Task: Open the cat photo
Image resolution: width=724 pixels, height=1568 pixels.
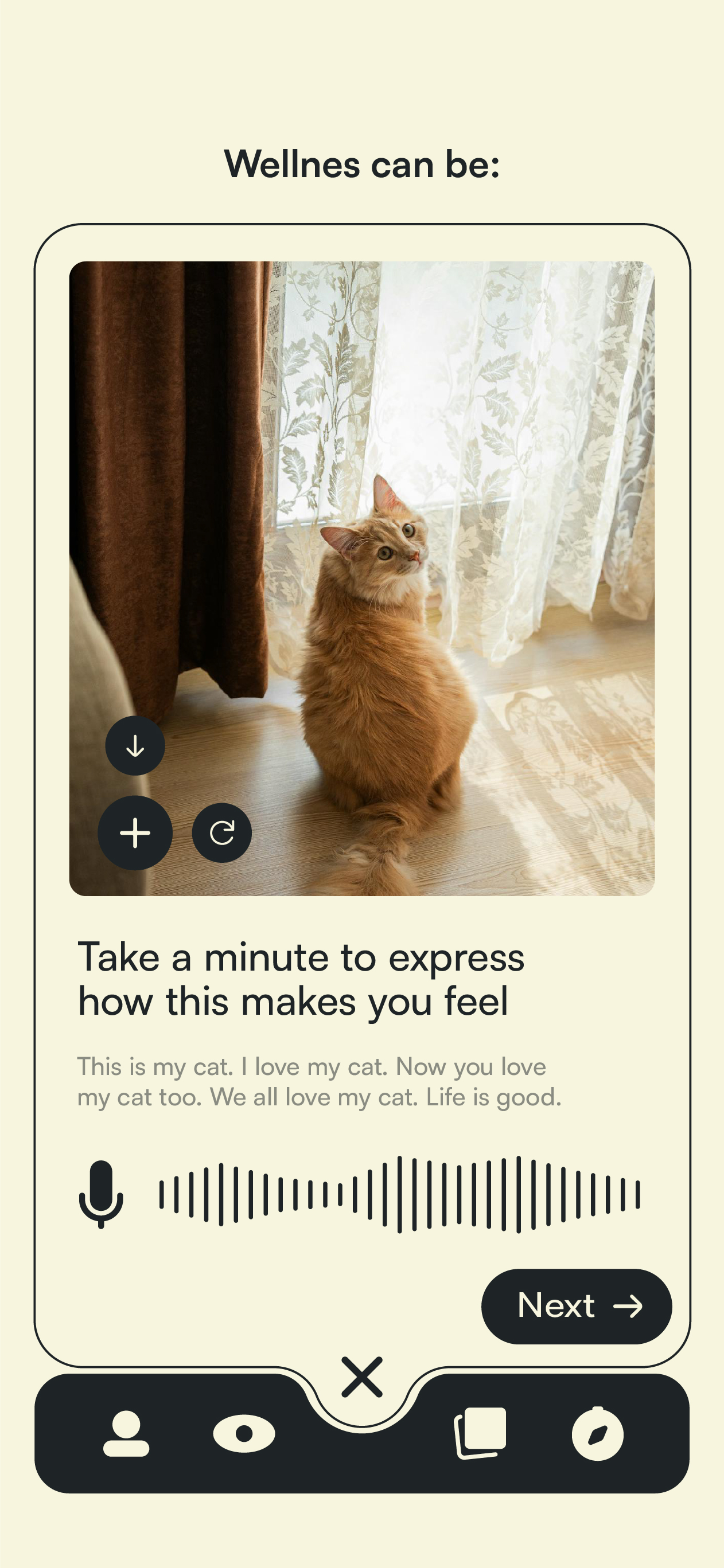Action: pyautogui.click(x=426, y=487)
